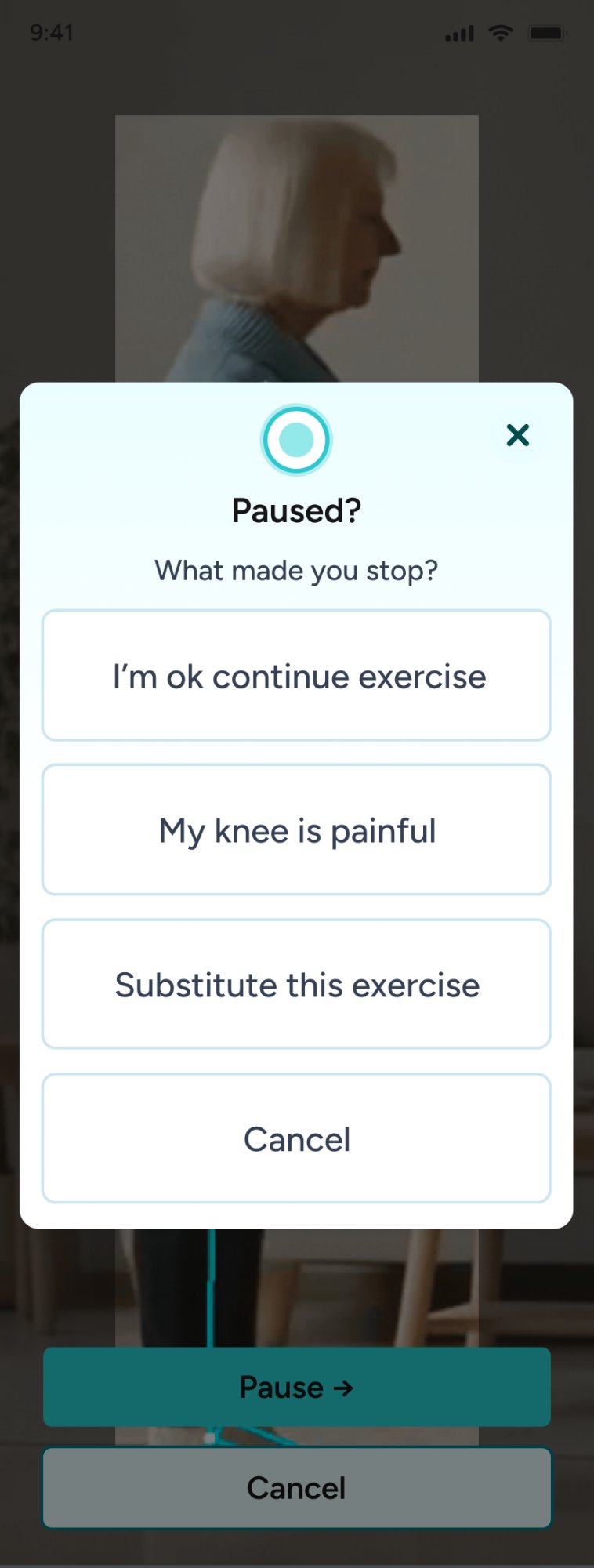Click the clock showing 9:41

(x=52, y=33)
